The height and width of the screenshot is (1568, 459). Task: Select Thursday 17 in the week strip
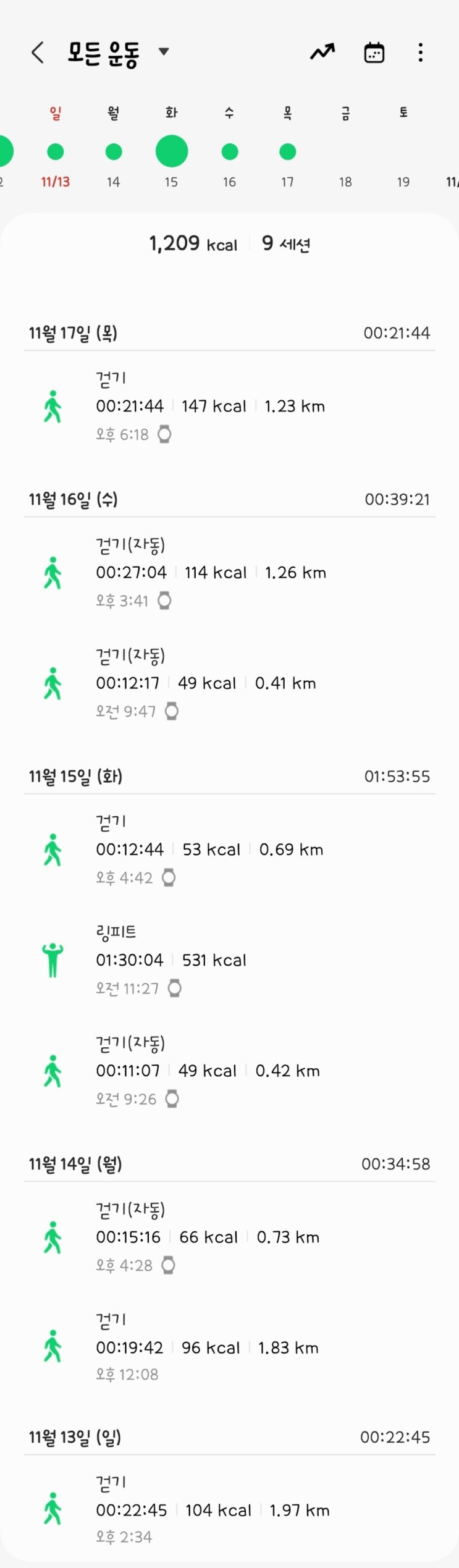[287, 152]
